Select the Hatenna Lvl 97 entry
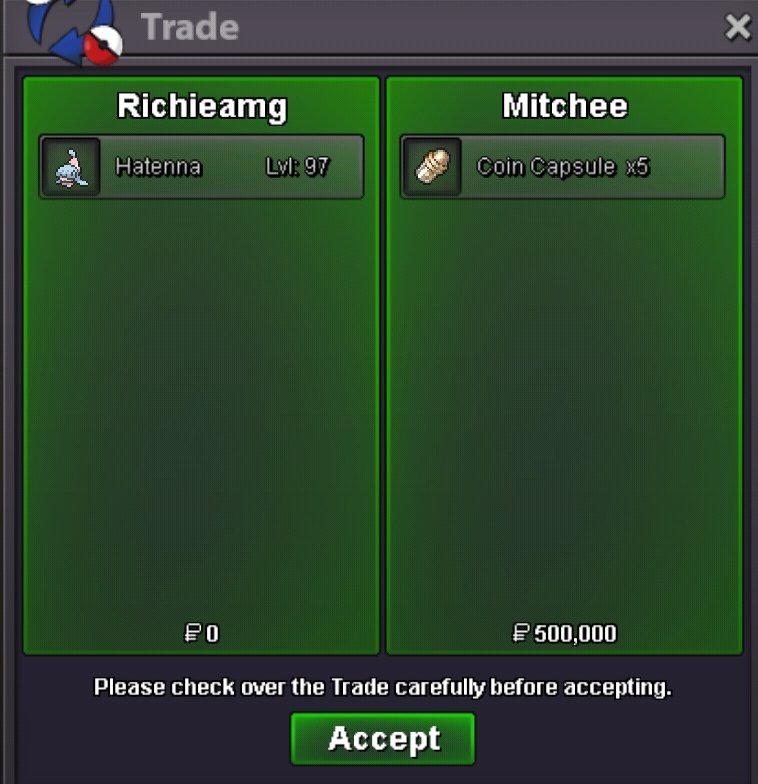The image size is (758, 784). click(x=201, y=167)
